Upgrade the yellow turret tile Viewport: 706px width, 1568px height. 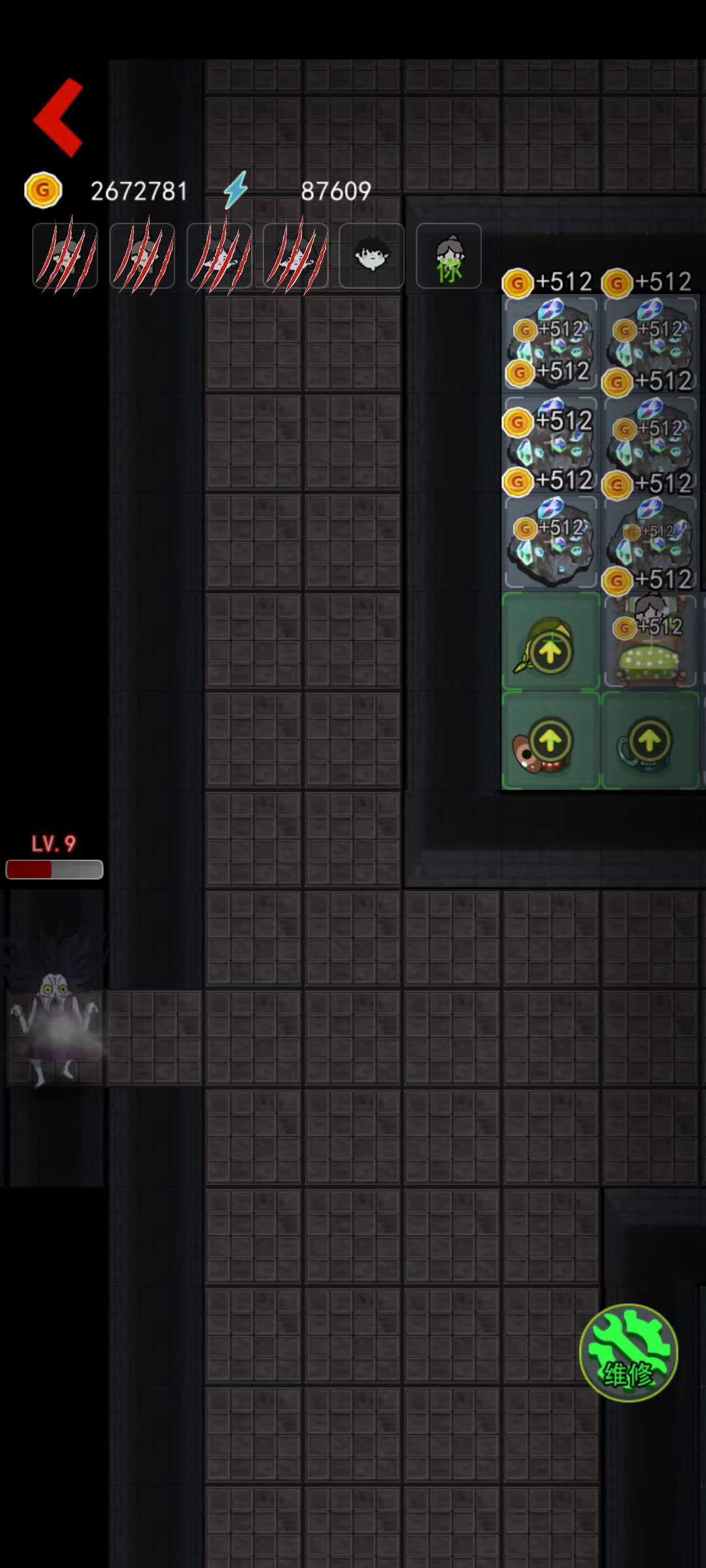click(x=550, y=642)
